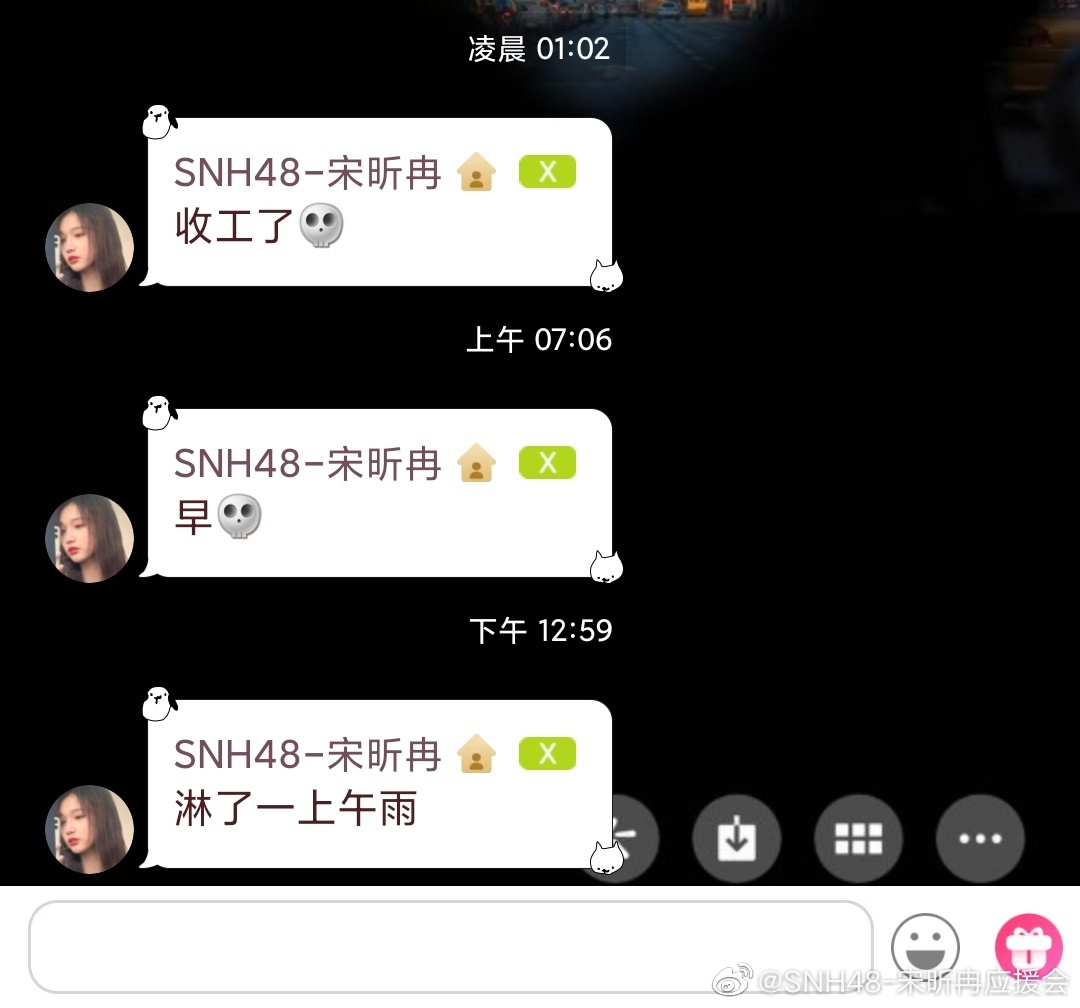The width and height of the screenshot is (1080, 1008).
Task: Open the emoji smiley picker
Action: pos(925,947)
